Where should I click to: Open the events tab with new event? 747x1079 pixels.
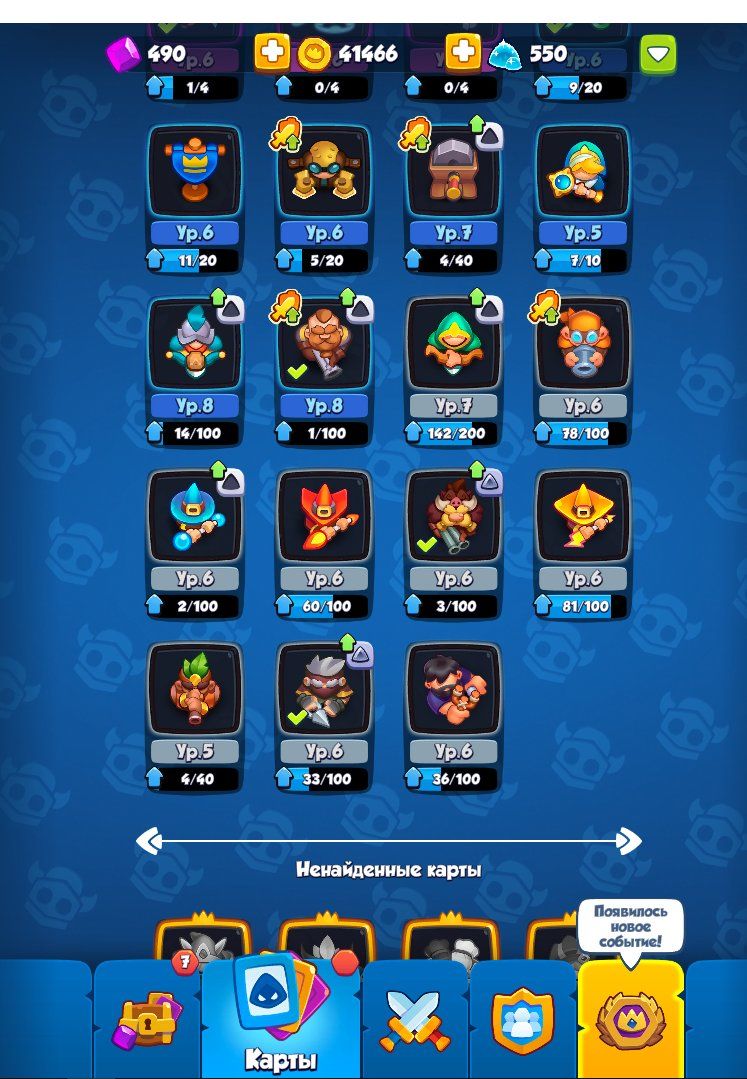(631, 1020)
